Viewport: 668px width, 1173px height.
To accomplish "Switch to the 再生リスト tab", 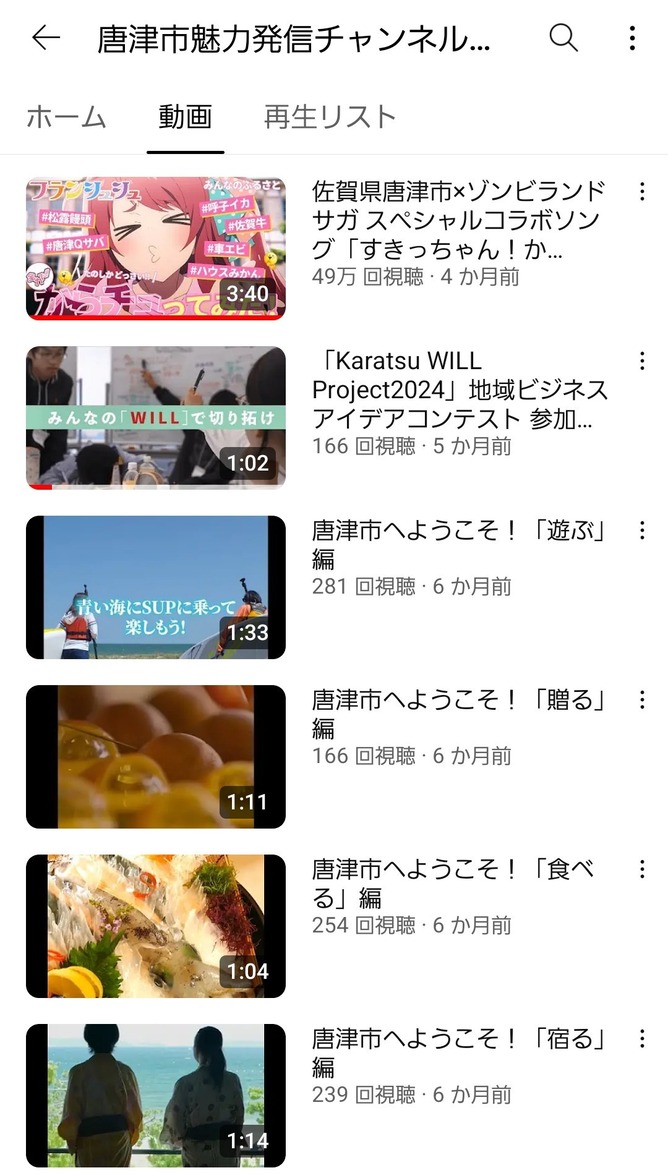I will coord(330,117).
